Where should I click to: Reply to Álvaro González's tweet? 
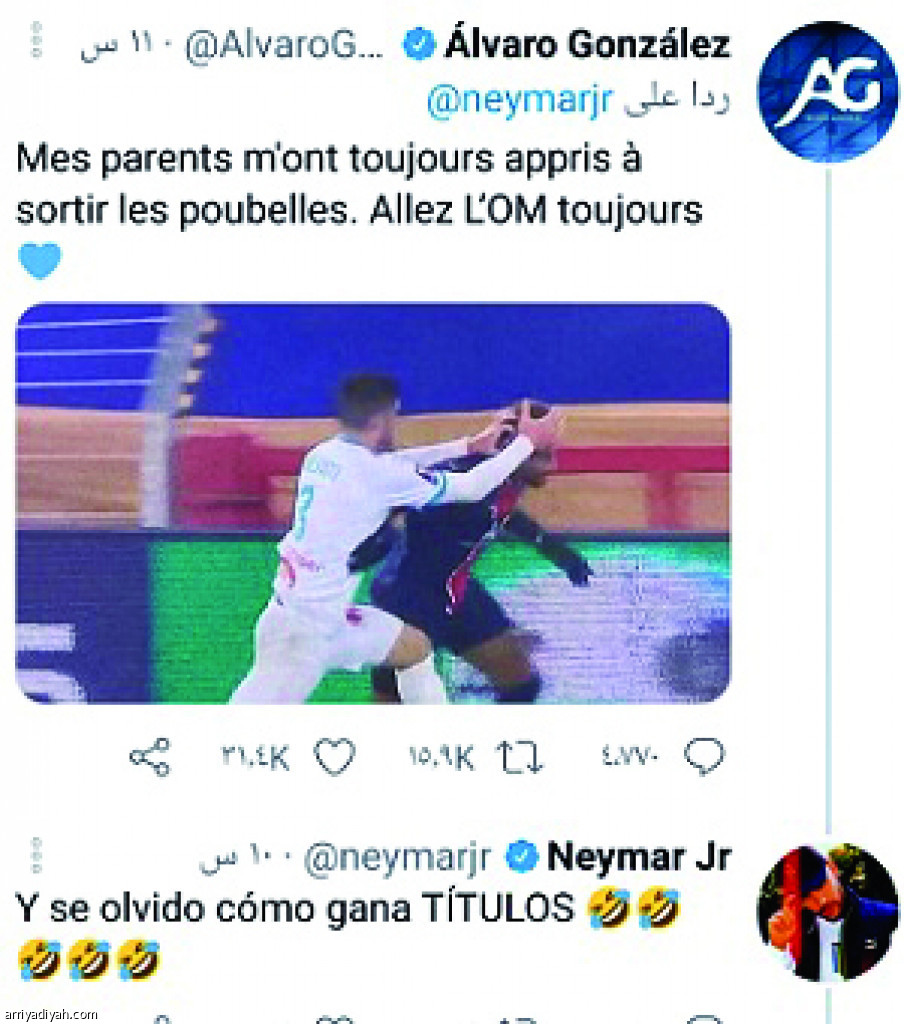point(704,757)
